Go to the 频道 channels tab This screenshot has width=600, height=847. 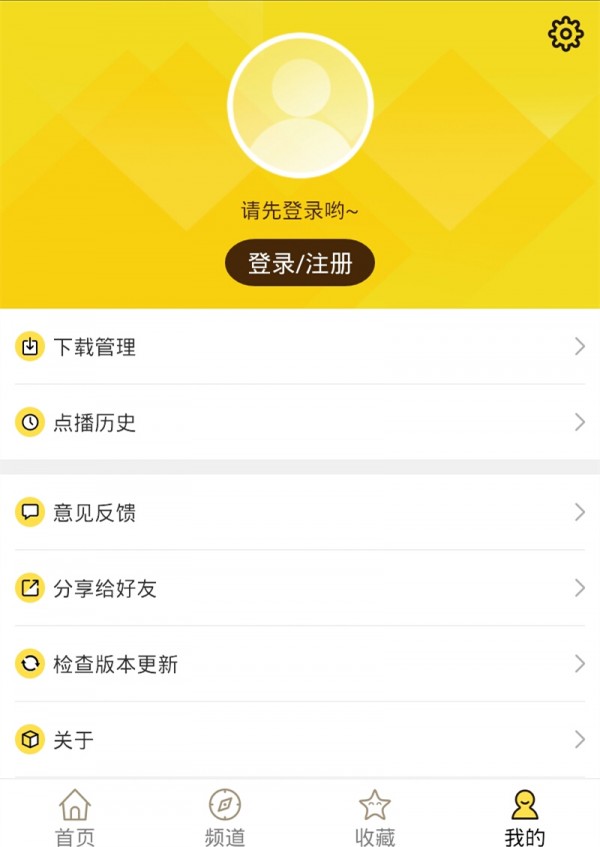tap(225, 815)
